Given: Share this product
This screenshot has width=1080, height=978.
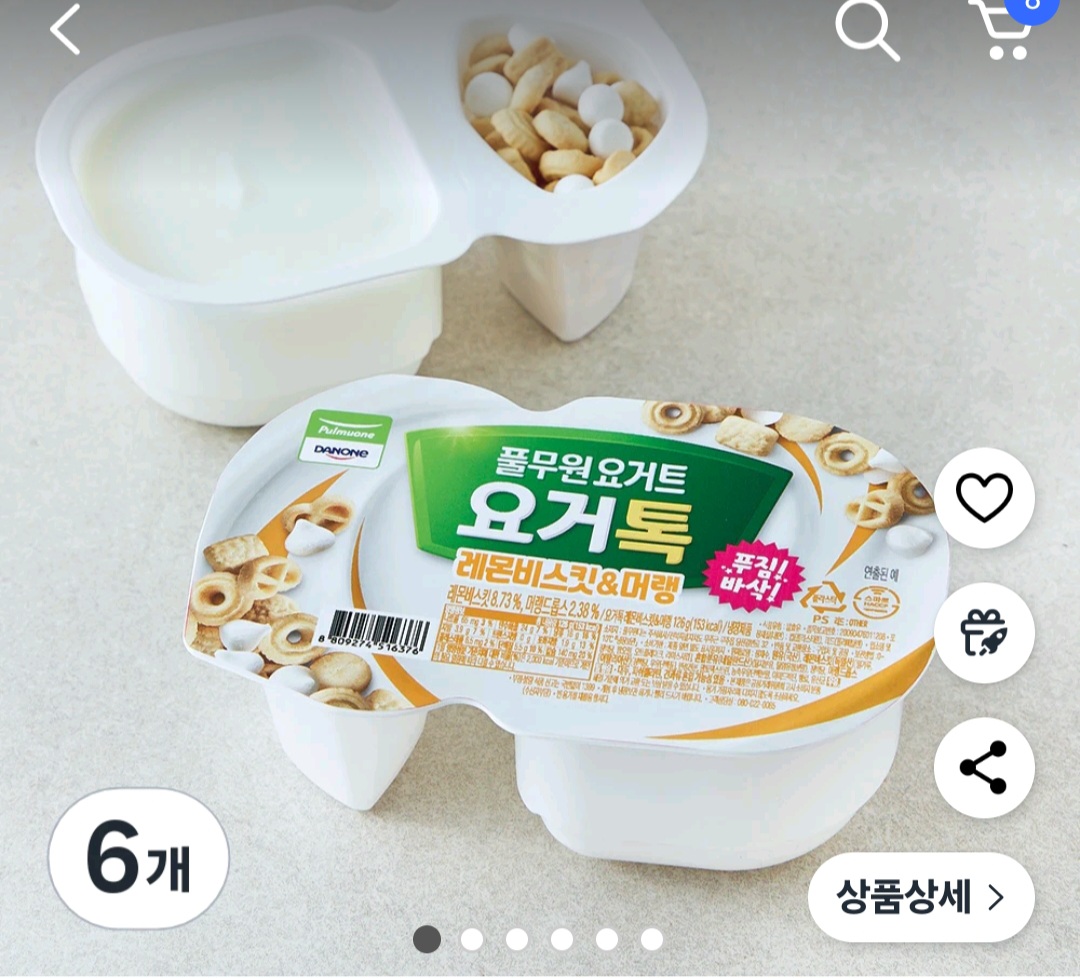Looking at the screenshot, I should coord(984,767).
